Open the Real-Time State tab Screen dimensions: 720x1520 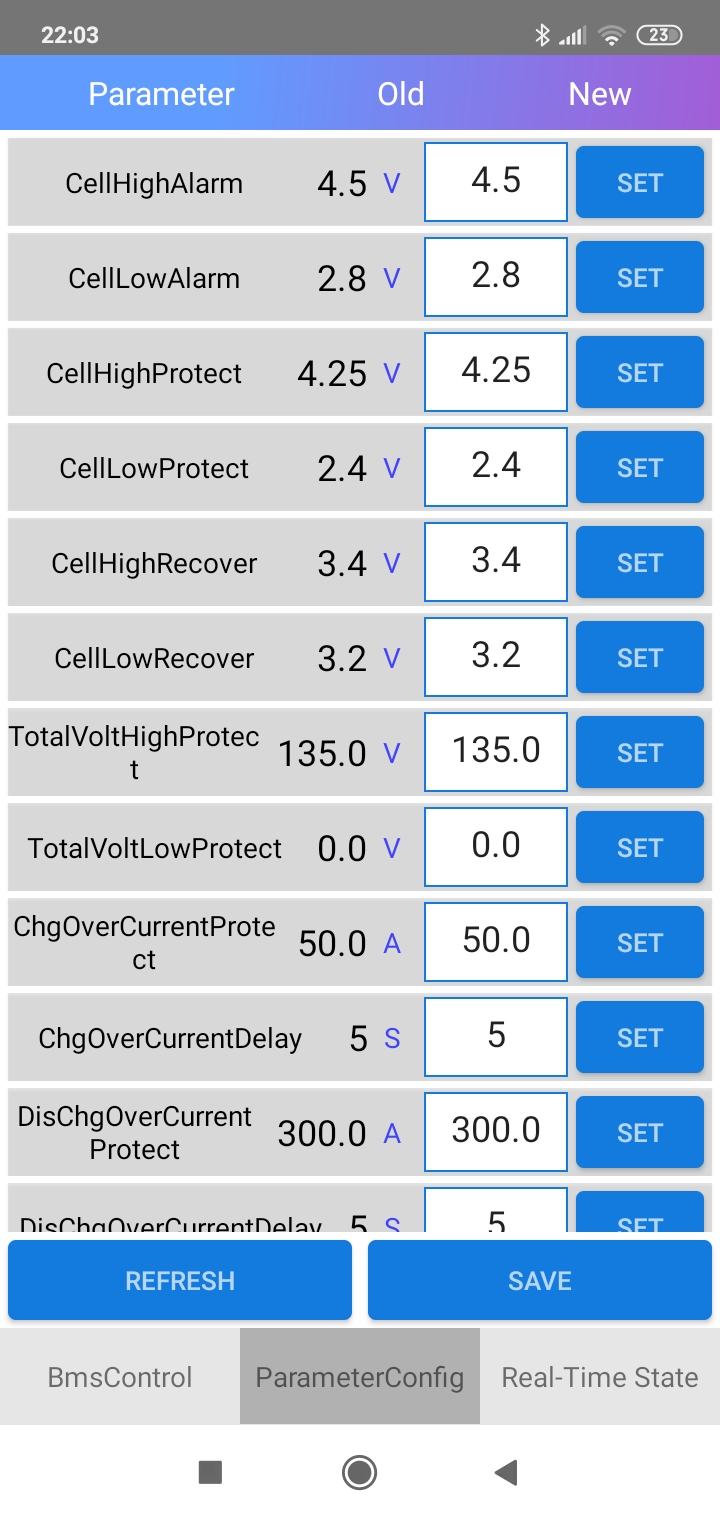pos(600,1376)
